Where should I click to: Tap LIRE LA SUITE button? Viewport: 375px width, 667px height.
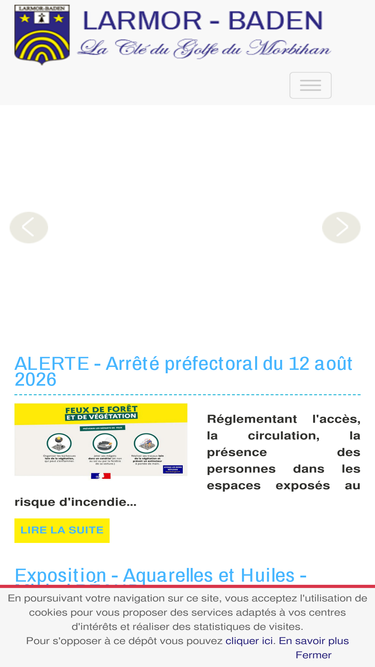point(62,530)
